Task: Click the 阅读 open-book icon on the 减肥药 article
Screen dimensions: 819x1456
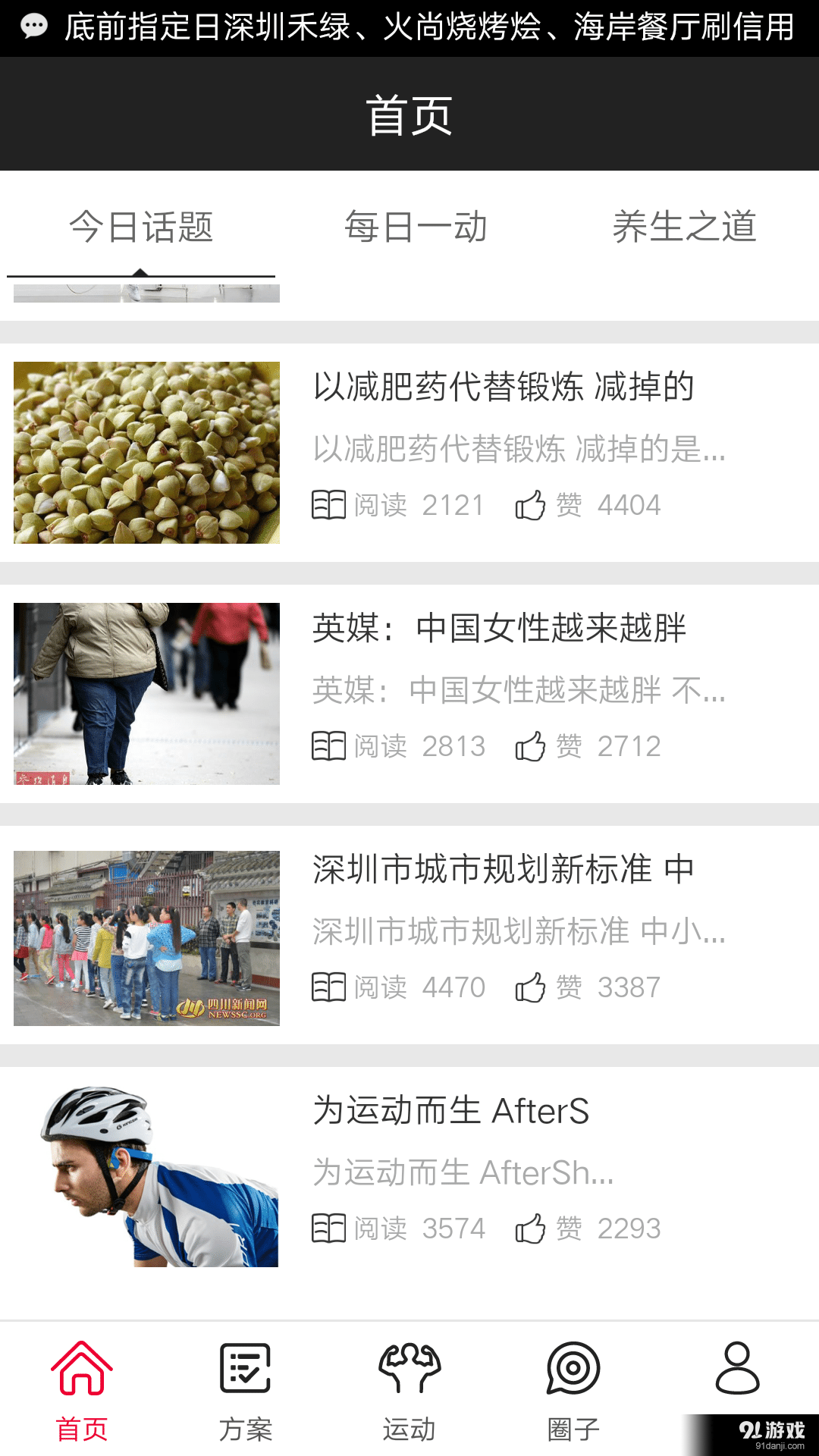Action: coord(329,503)
